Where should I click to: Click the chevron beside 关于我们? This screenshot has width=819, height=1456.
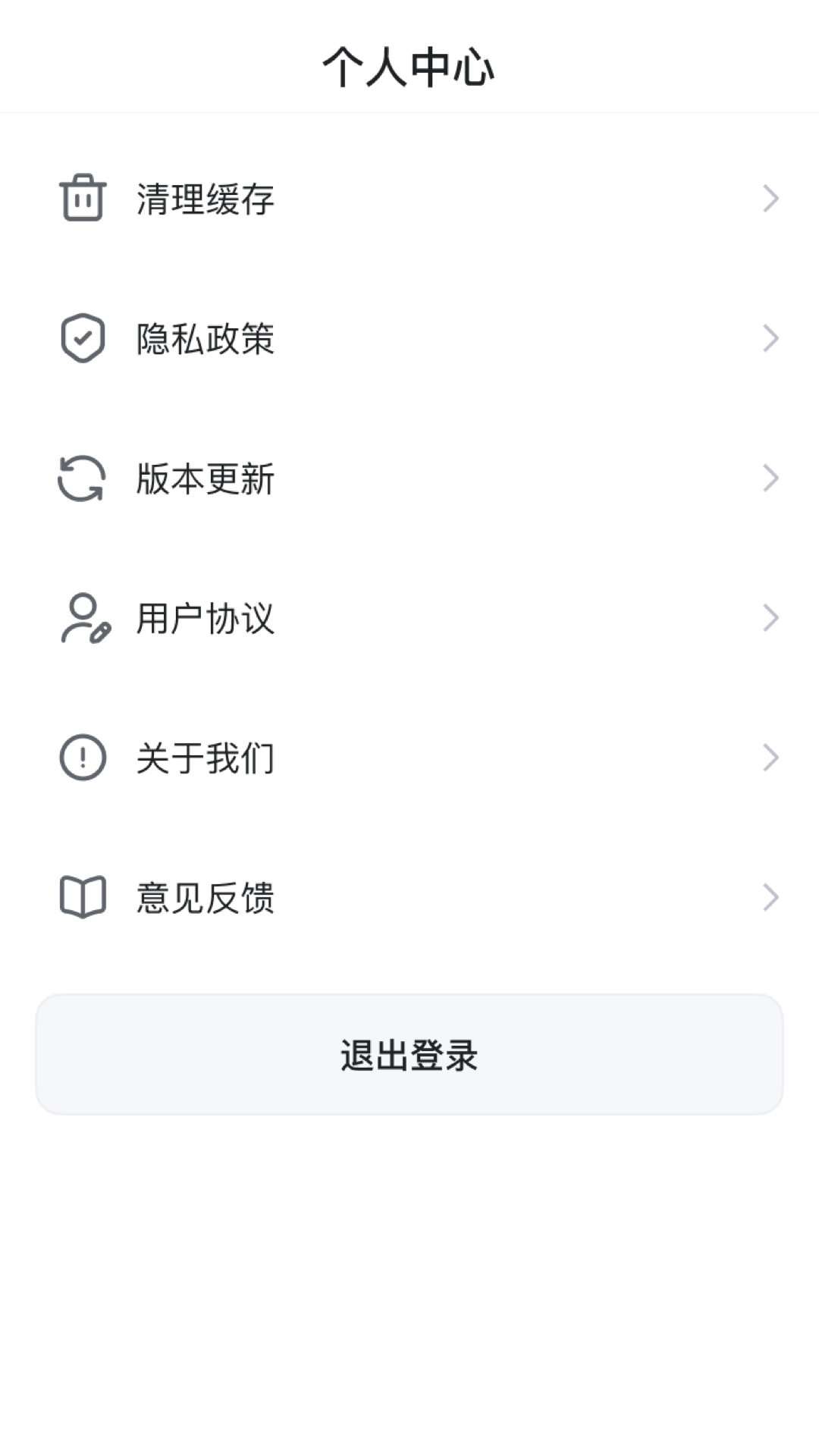pyautogui.click(x=770, y=756)
